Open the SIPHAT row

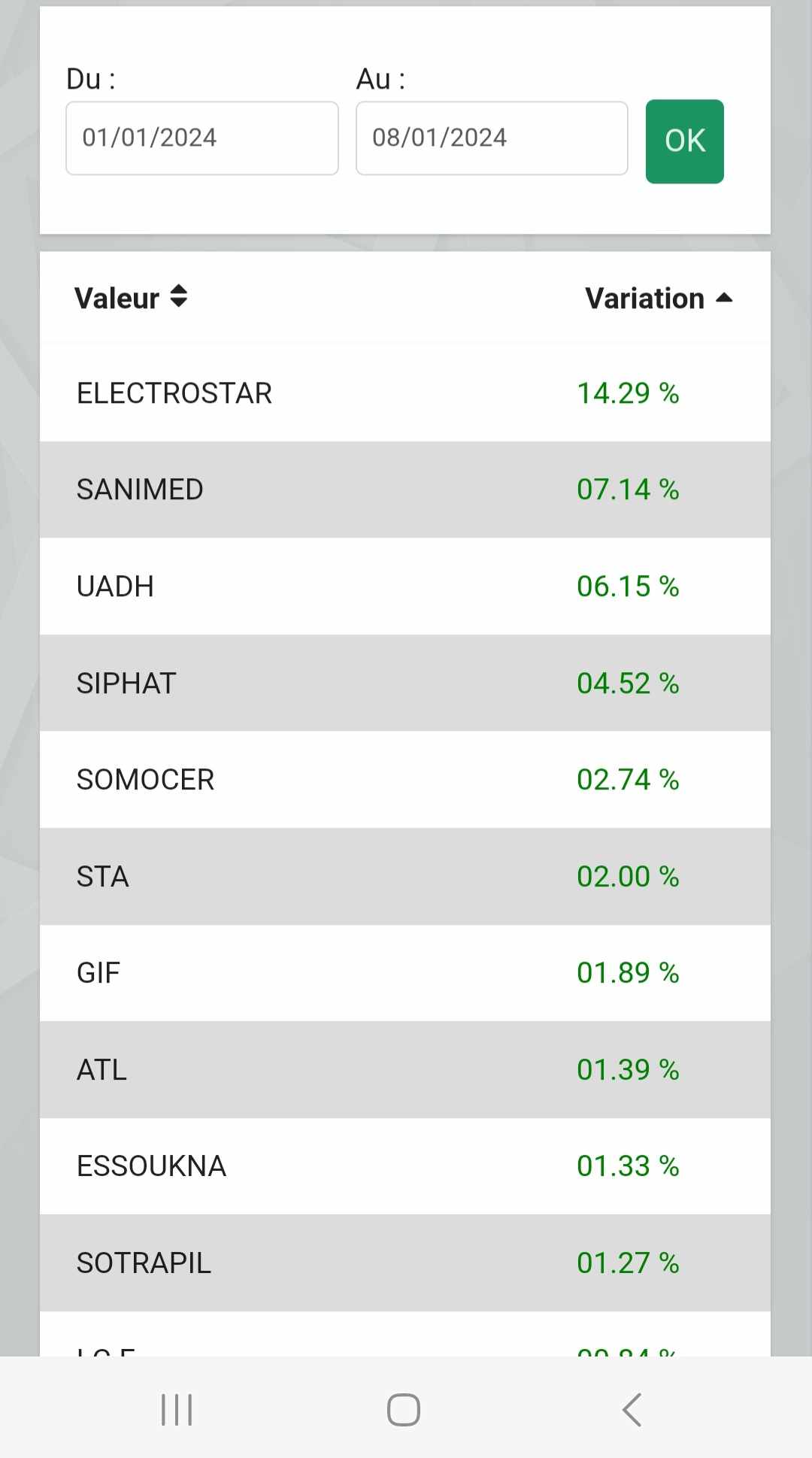(x=405, y=683)
